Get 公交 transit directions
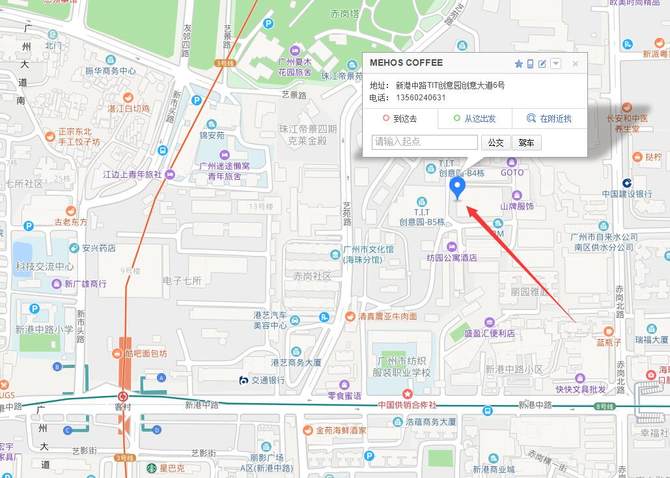This screenshot has width=670, height=478. click(x=496, y=143)
